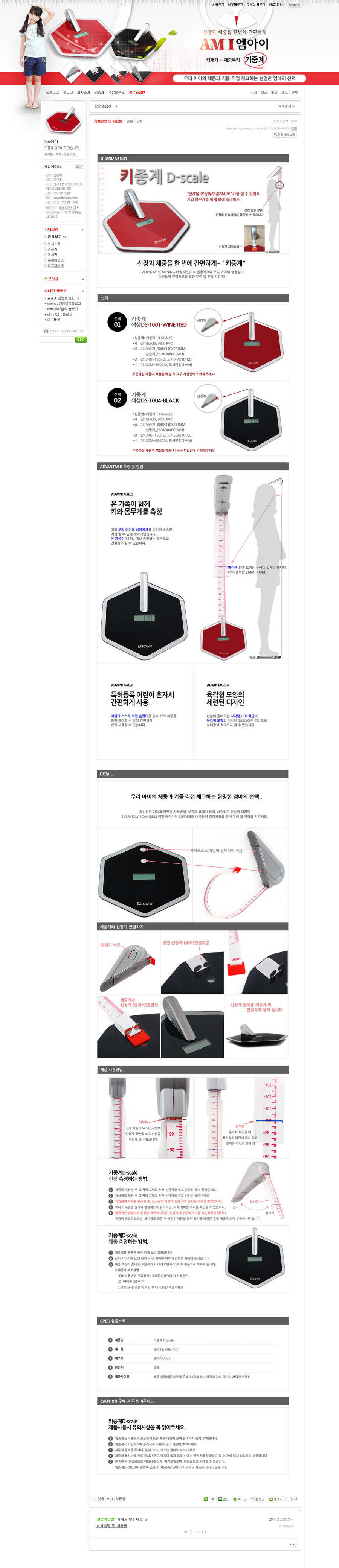Image resolution: width=339 pixels, height=1568 pixels.
Task: Tap 구독 under the post
Action: [209, 1499]
